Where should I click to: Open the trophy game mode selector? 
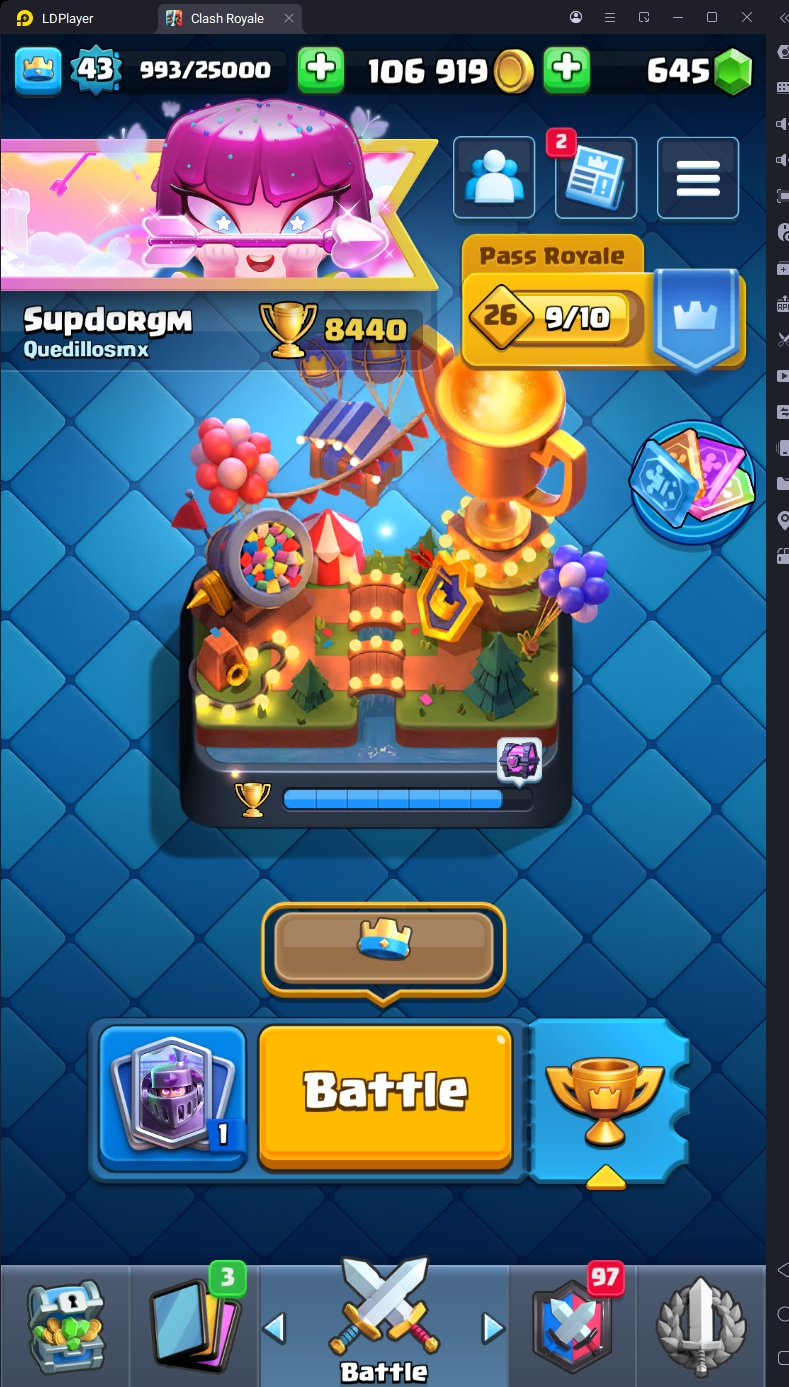[x=605, y=1098]
